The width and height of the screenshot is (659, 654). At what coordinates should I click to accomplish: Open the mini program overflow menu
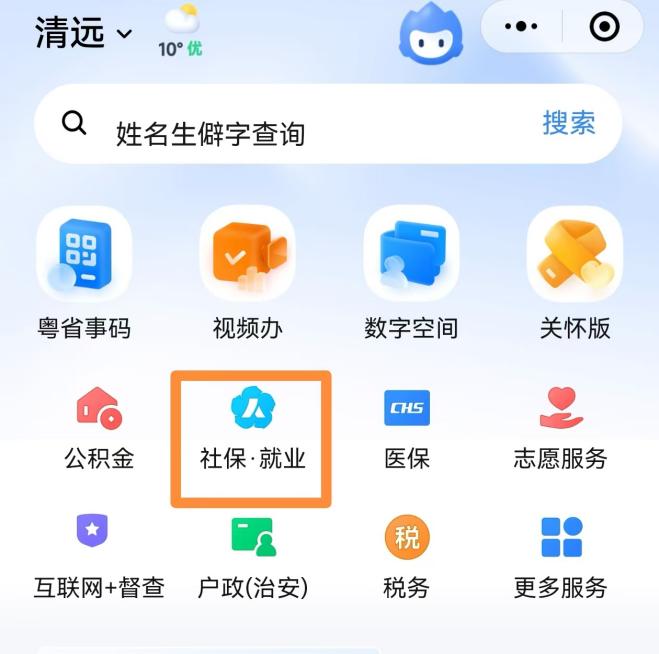(x=521, y=28)
